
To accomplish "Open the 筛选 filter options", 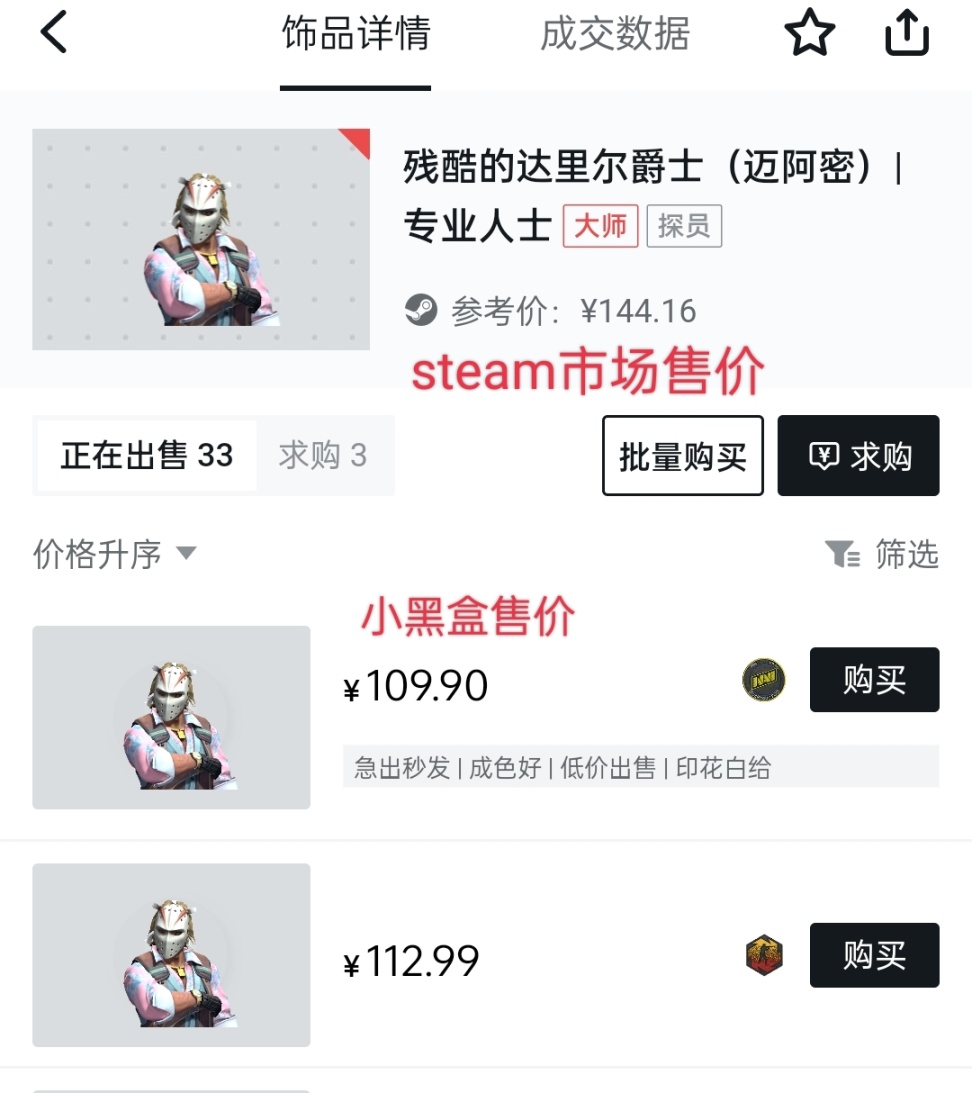I will (882, 553).
